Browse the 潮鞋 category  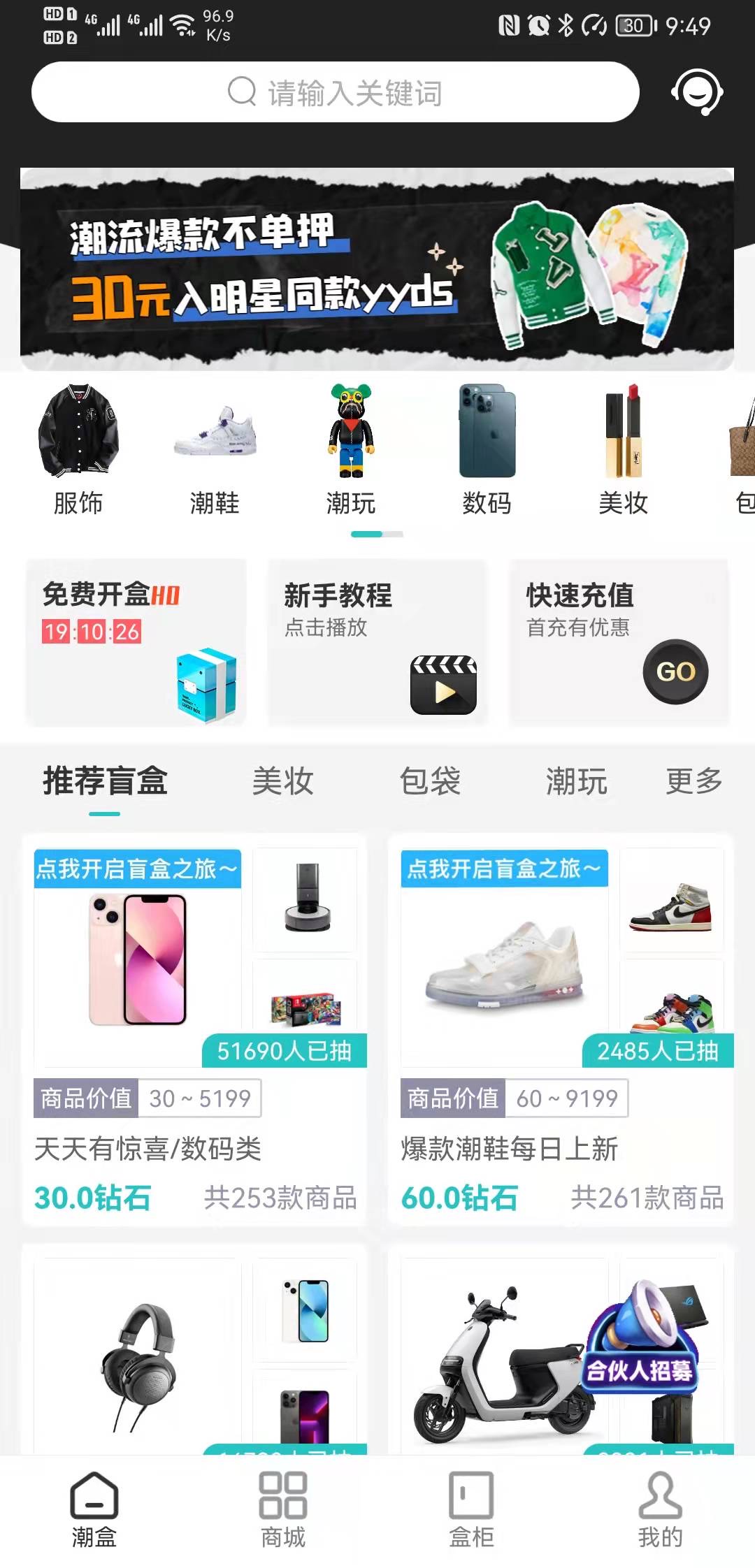tap(215, 449)
